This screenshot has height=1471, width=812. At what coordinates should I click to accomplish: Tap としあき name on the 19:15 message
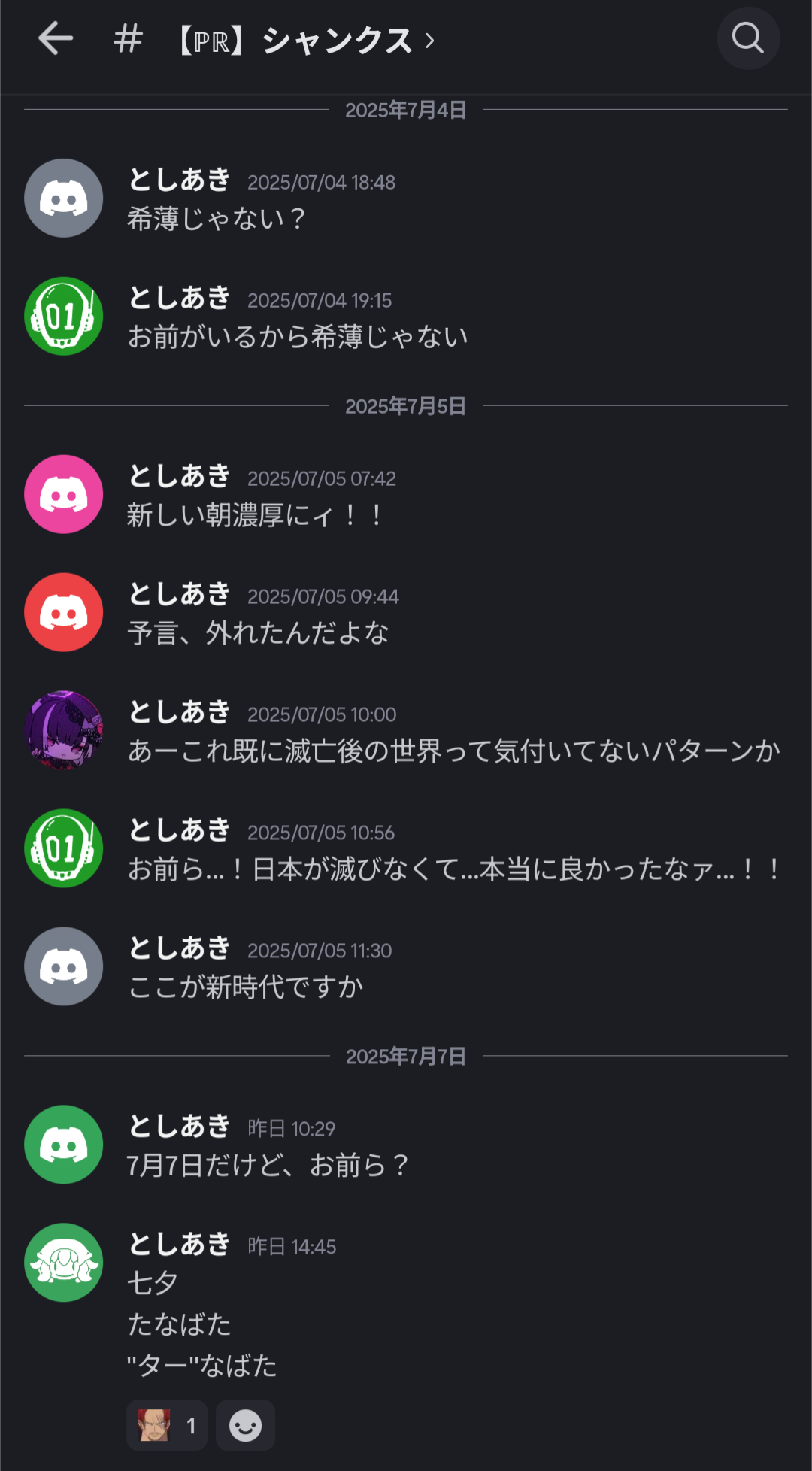[x=179, y=298]
